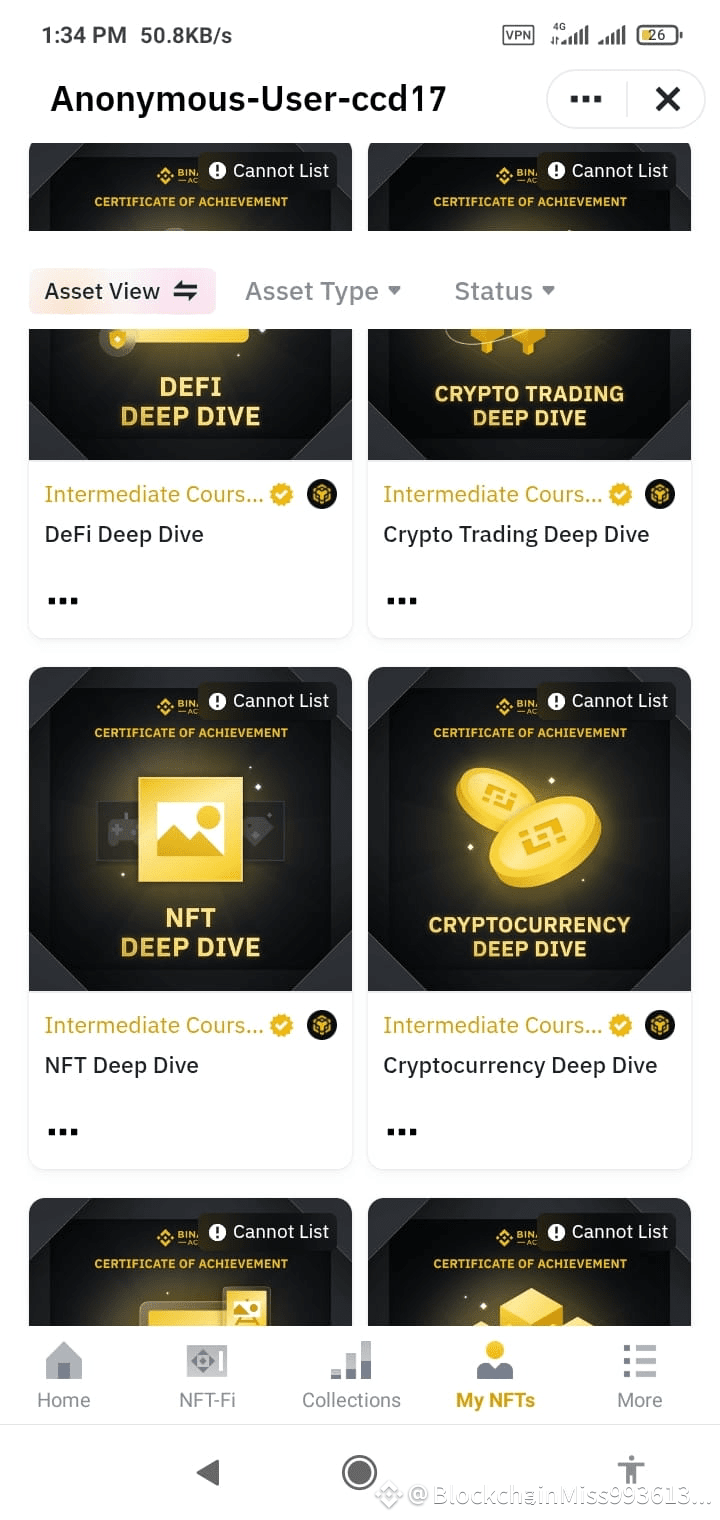Open the profile ellipsis menu next to Anonymous-User-ccd17
The height and width of the screenshot is (1520, 720).
point(586,99)
